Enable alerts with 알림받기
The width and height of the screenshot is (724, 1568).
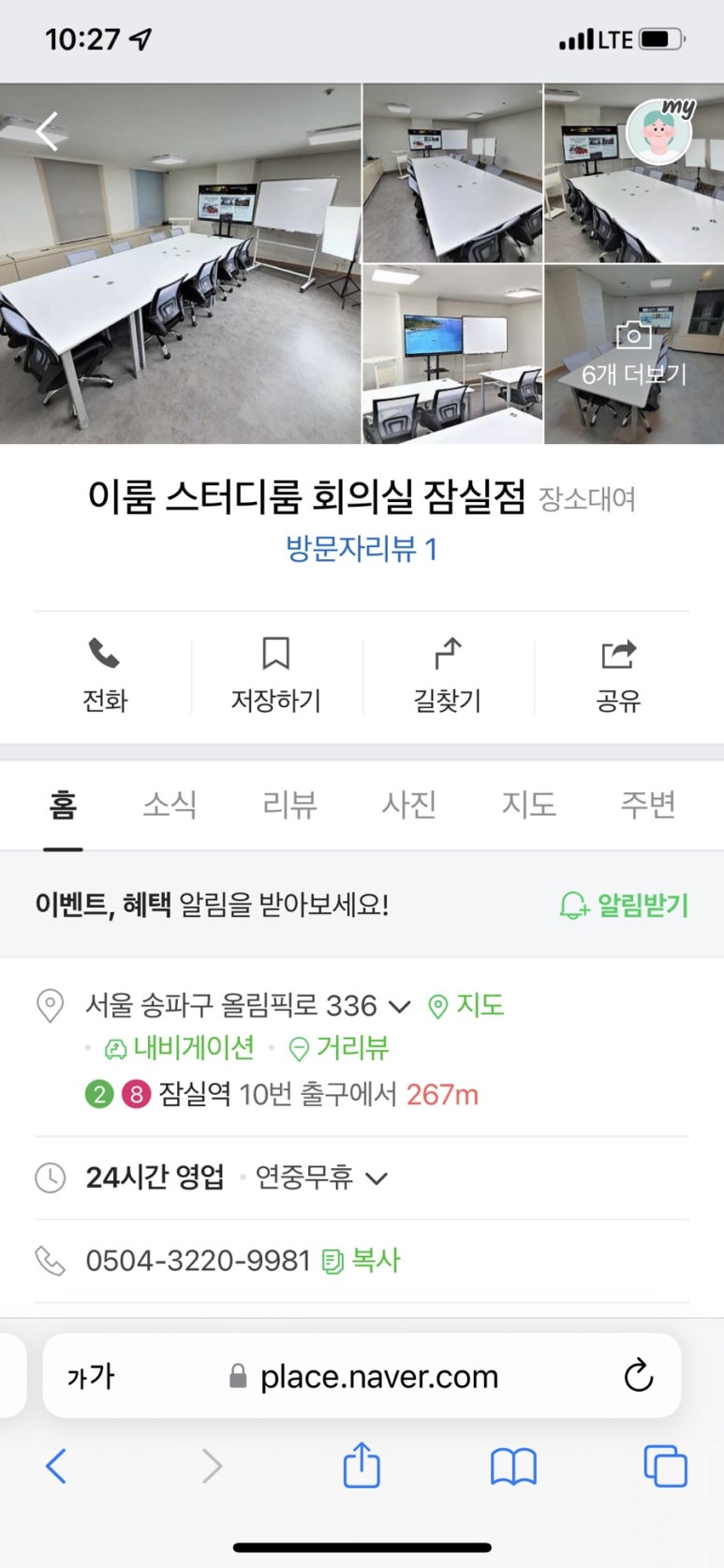(624, 905)
